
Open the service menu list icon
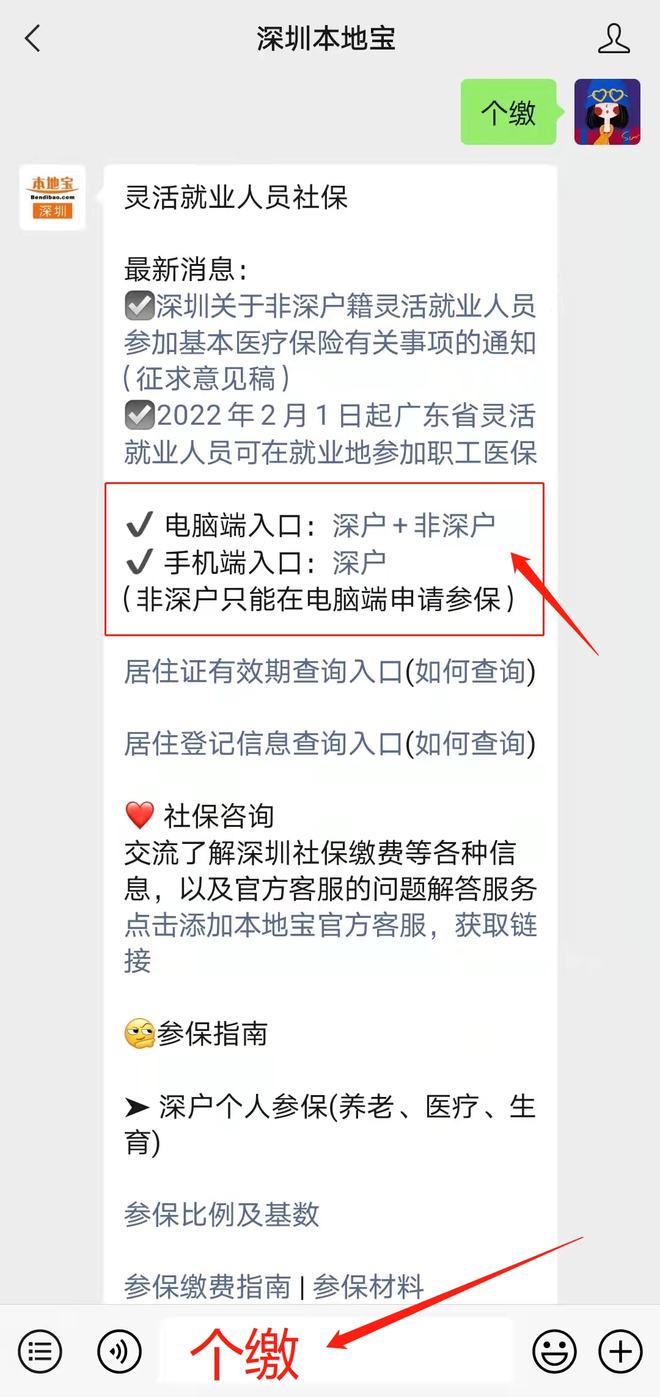[40, 1352]
